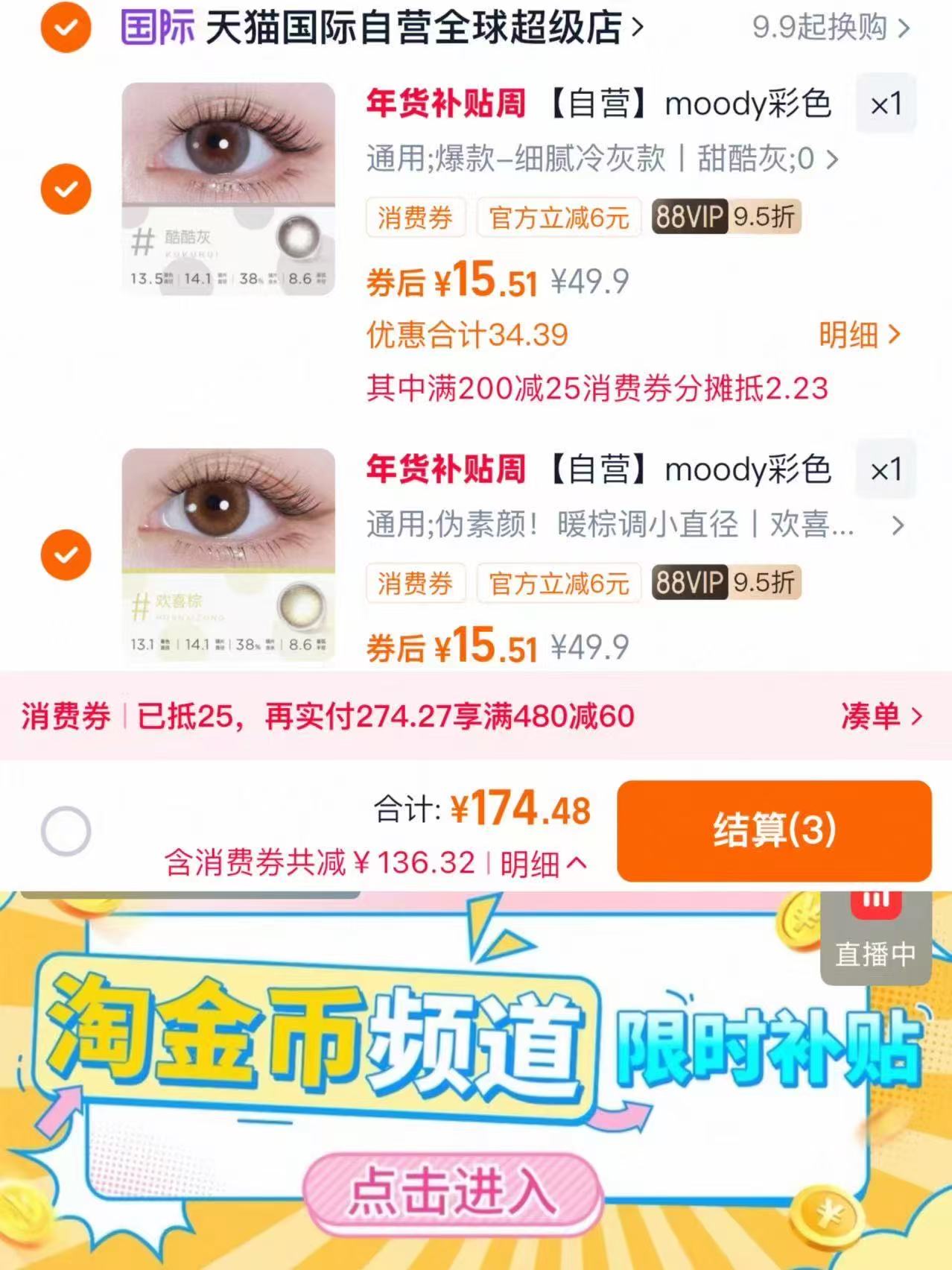Deselect the 甜酷灰 contact lens item checkbox
This screenshot has width=952, height=1270.
[x=66, y=189]
